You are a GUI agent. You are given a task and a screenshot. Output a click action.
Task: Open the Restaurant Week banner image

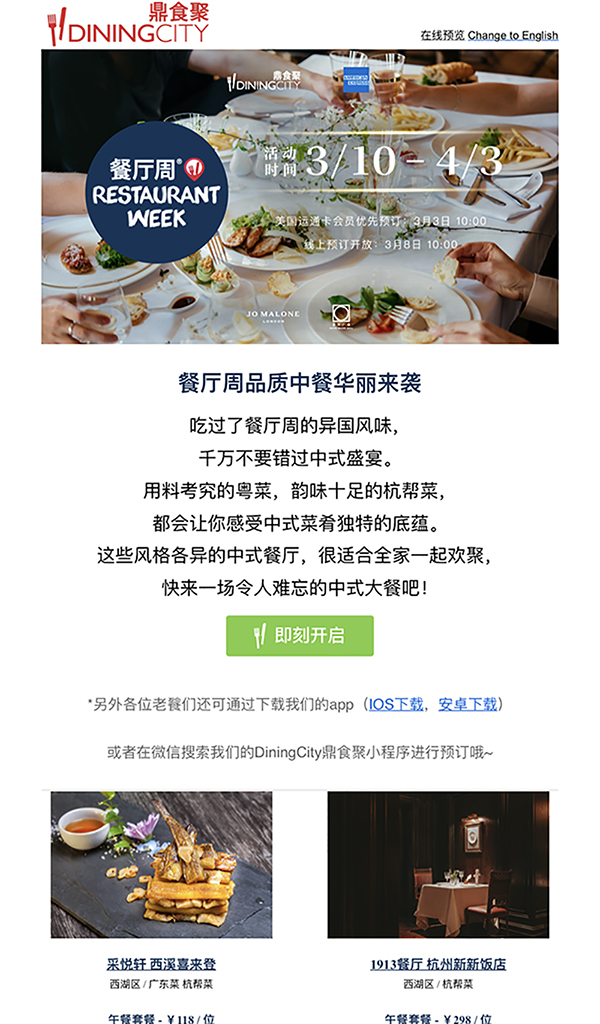point(300,197)
